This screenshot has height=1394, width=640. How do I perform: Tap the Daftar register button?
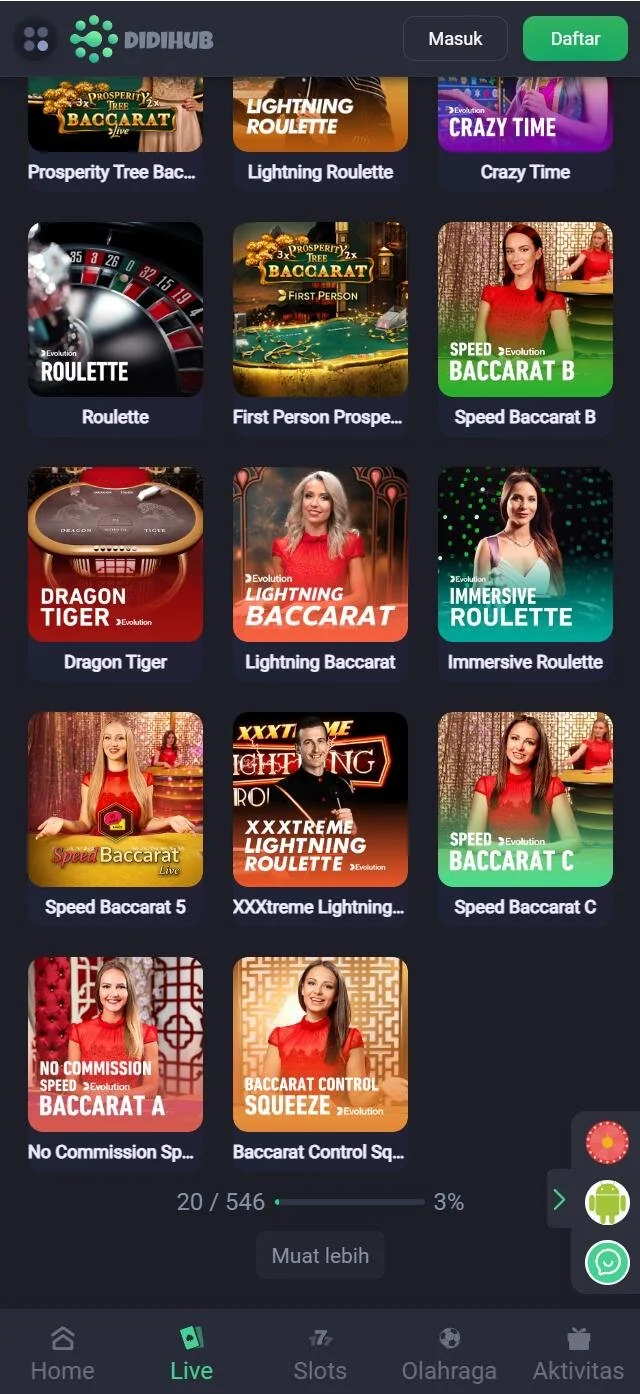coord(575,39)
